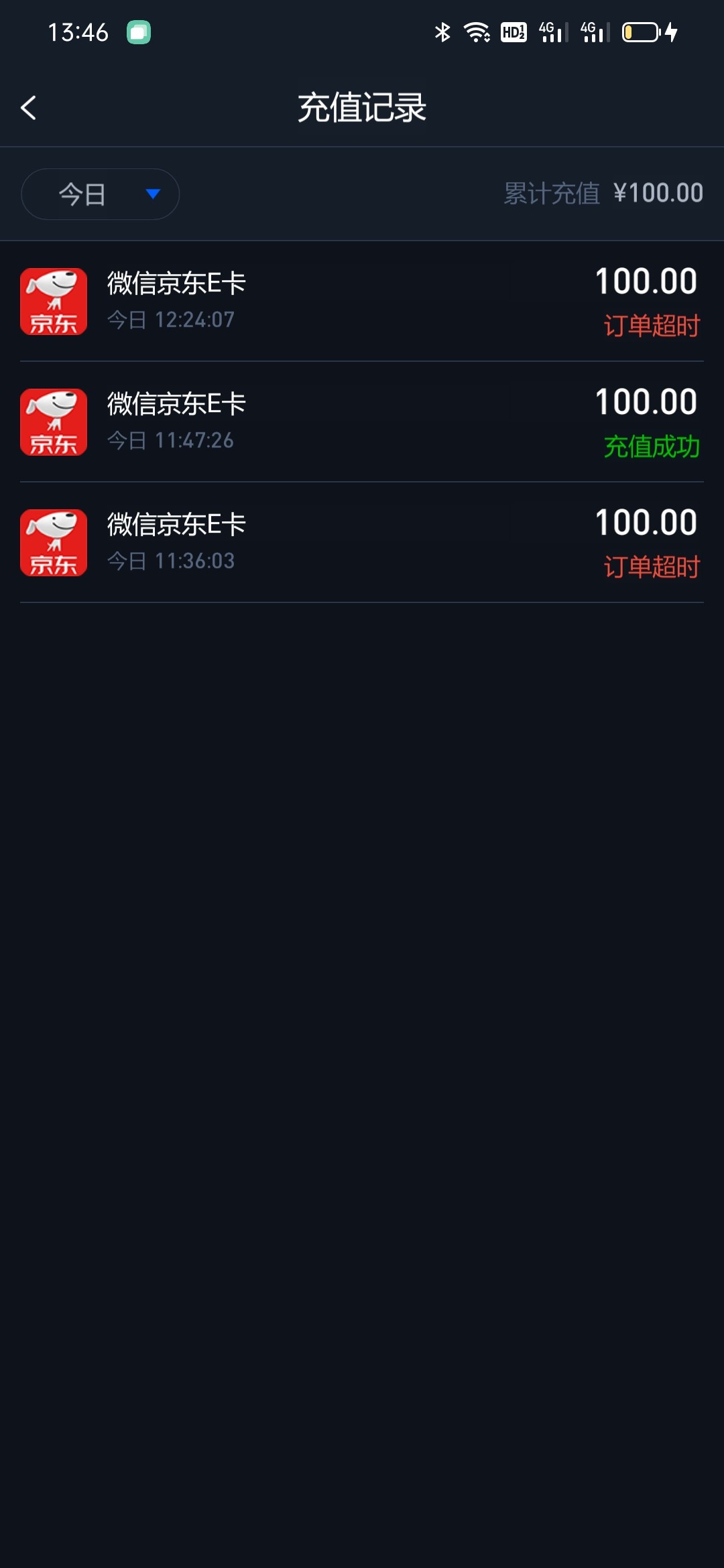Open the 今日 date filter dropdown

[101, 194]
